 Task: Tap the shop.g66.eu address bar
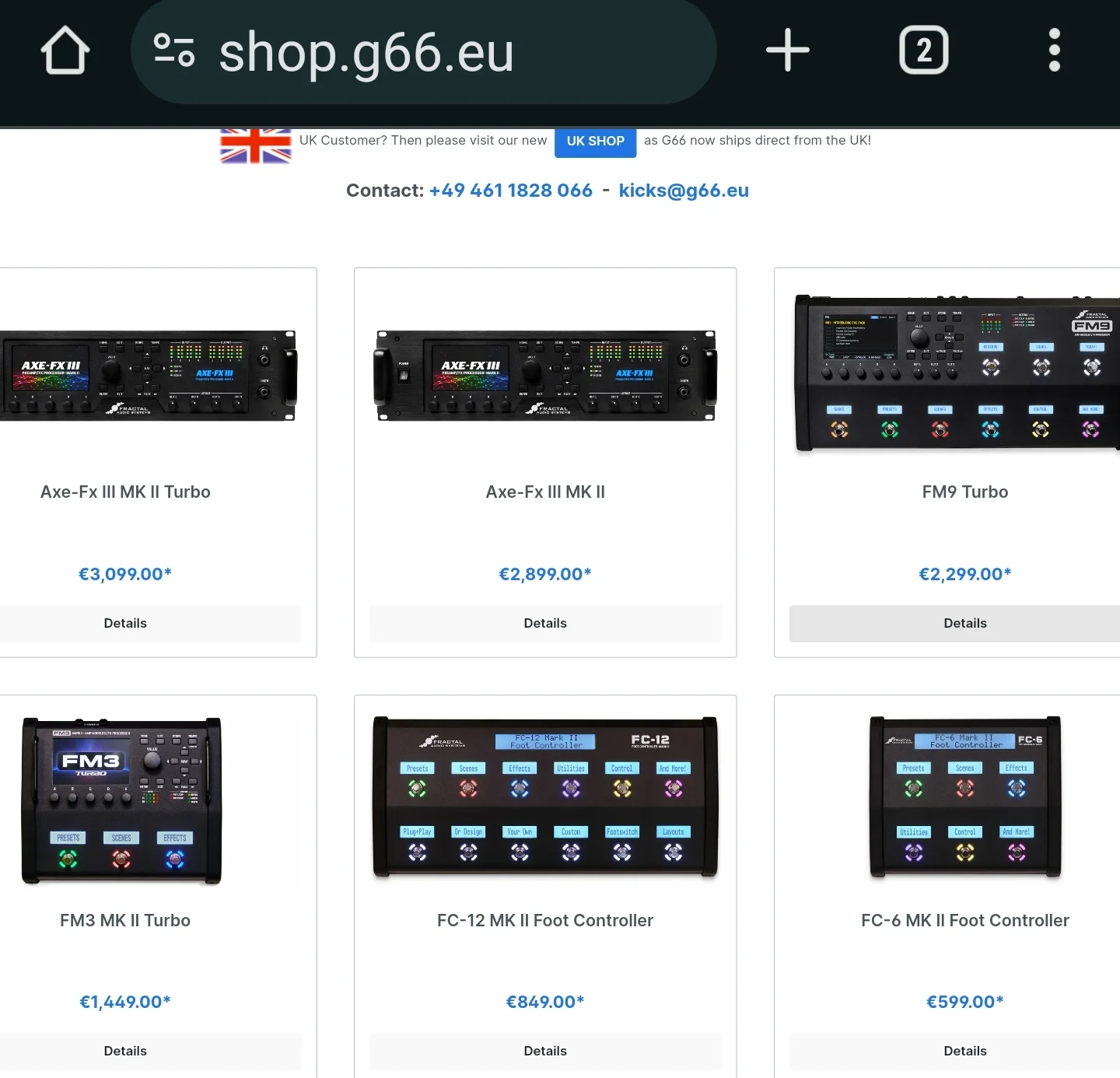[x=423, y=51]
